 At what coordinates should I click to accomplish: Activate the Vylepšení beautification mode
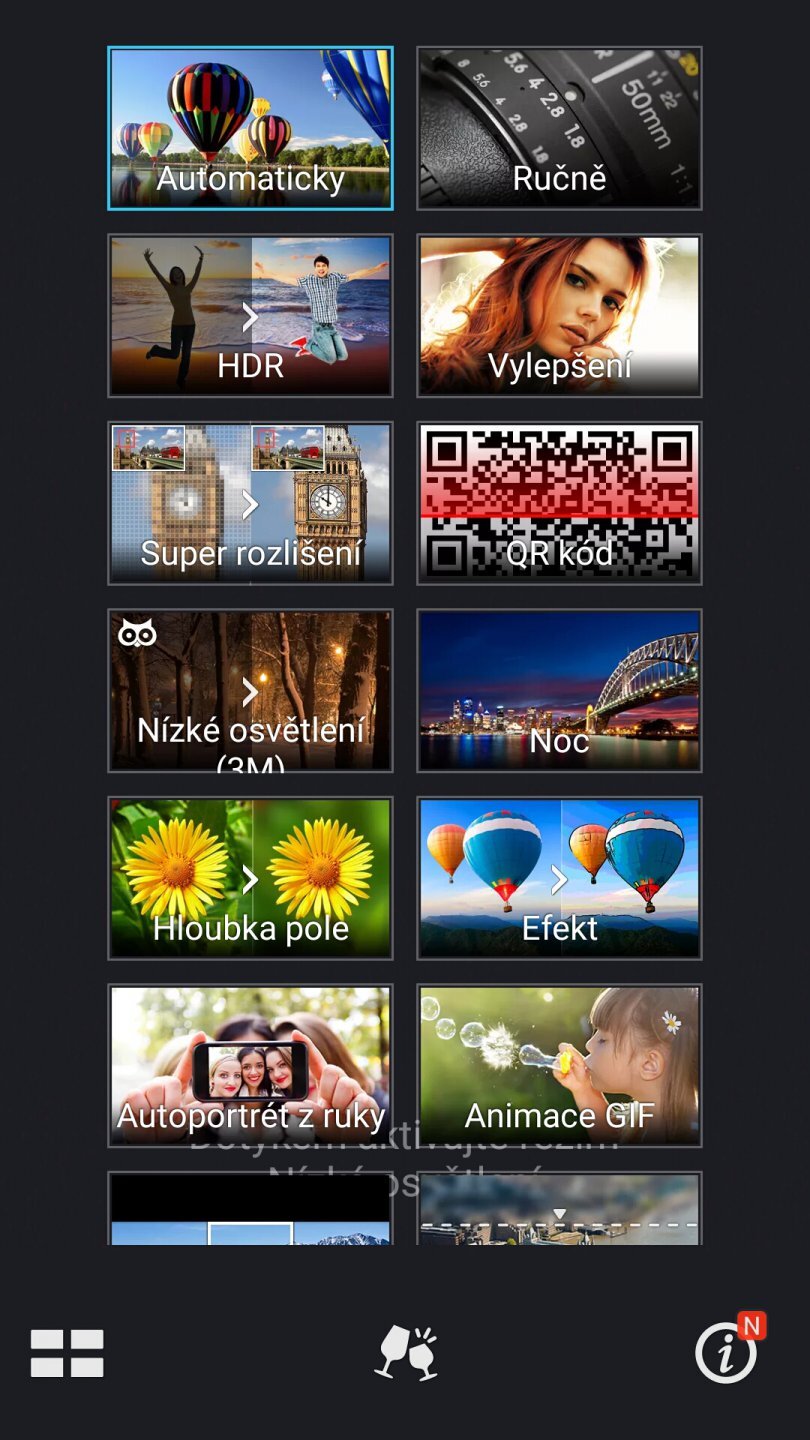point(559,315)
